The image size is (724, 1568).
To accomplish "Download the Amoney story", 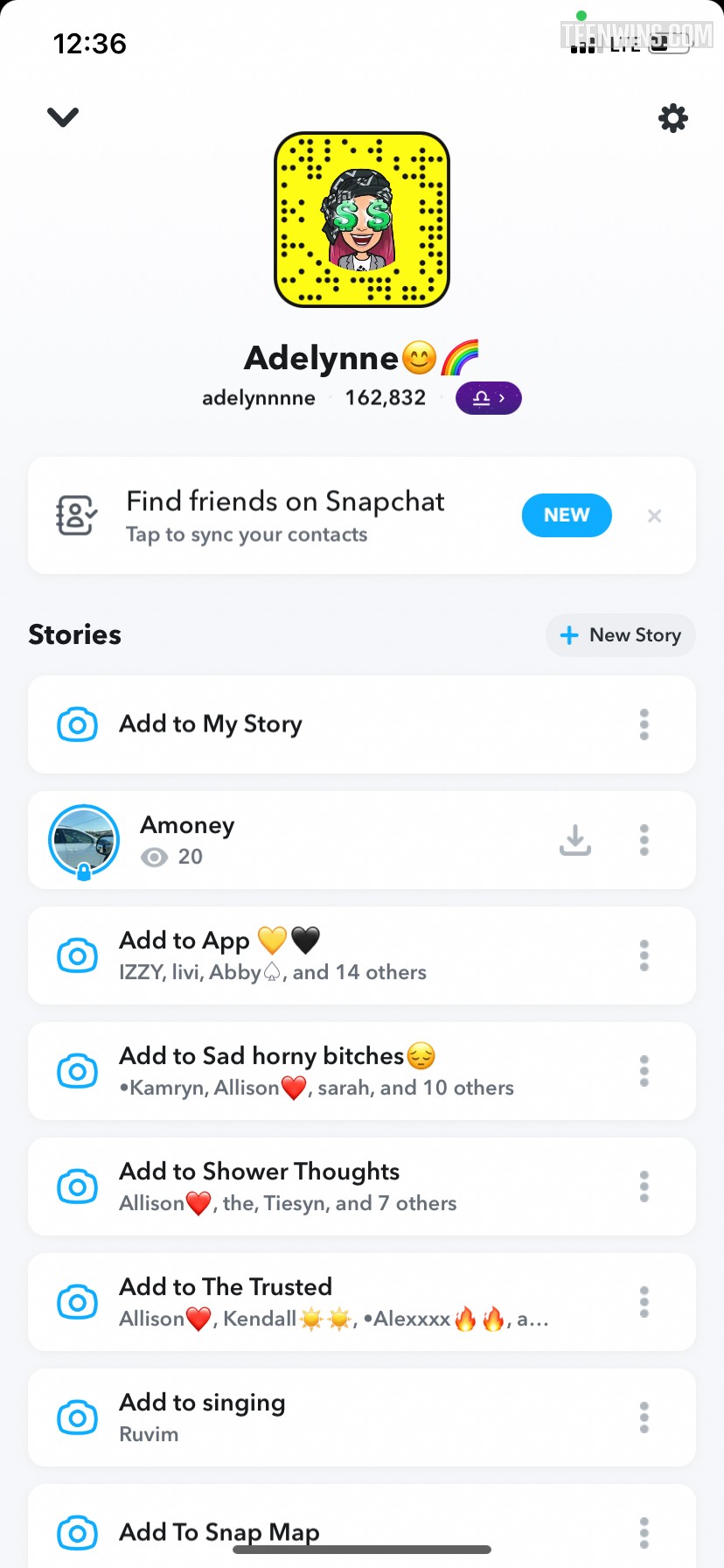I will coord(574,840).
